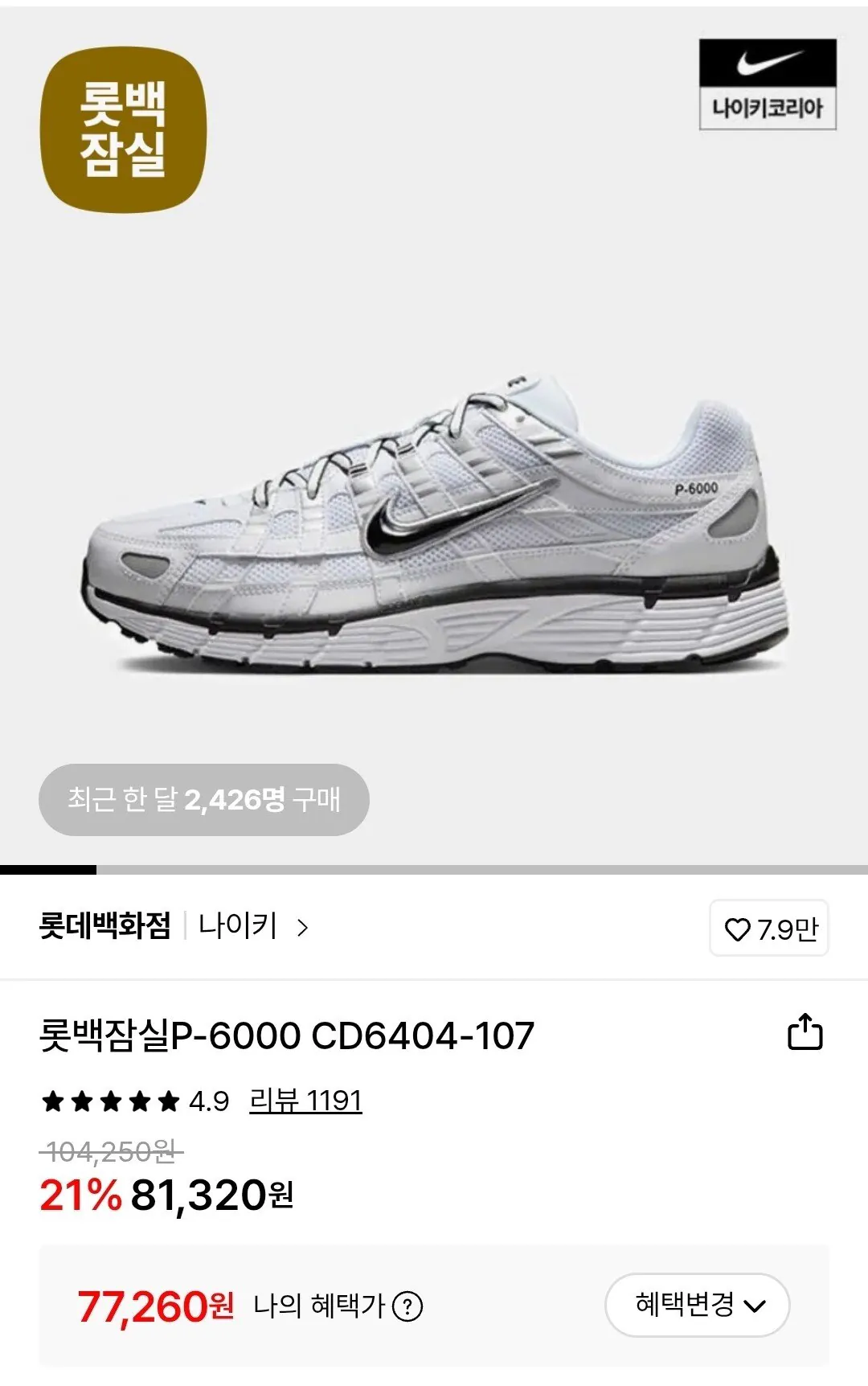Select the black scroll indicator bar
Screen dimensions: 868x1386
(x=50, y=868)
